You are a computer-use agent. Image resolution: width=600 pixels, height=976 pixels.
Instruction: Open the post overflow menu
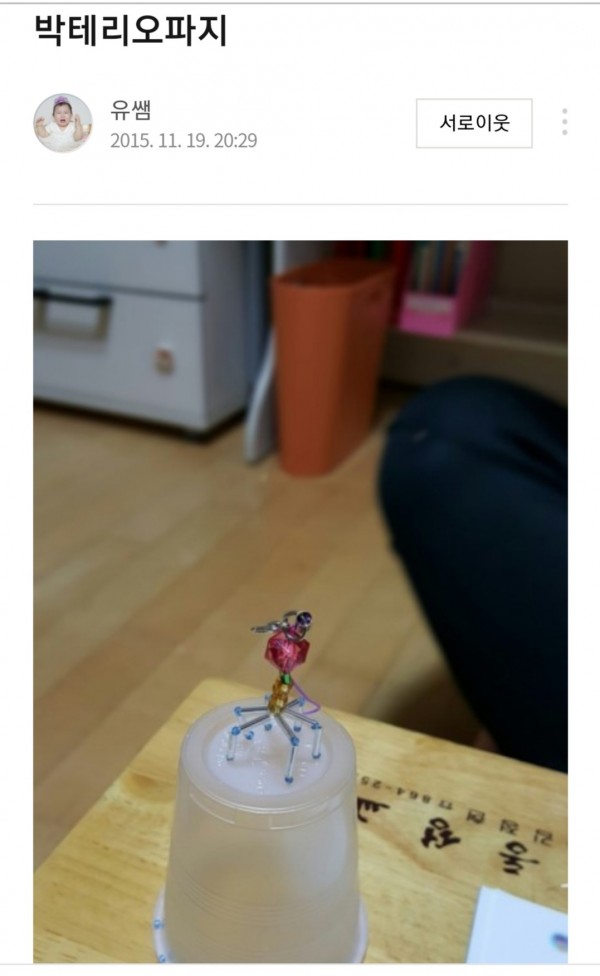[x=564, y=122]
